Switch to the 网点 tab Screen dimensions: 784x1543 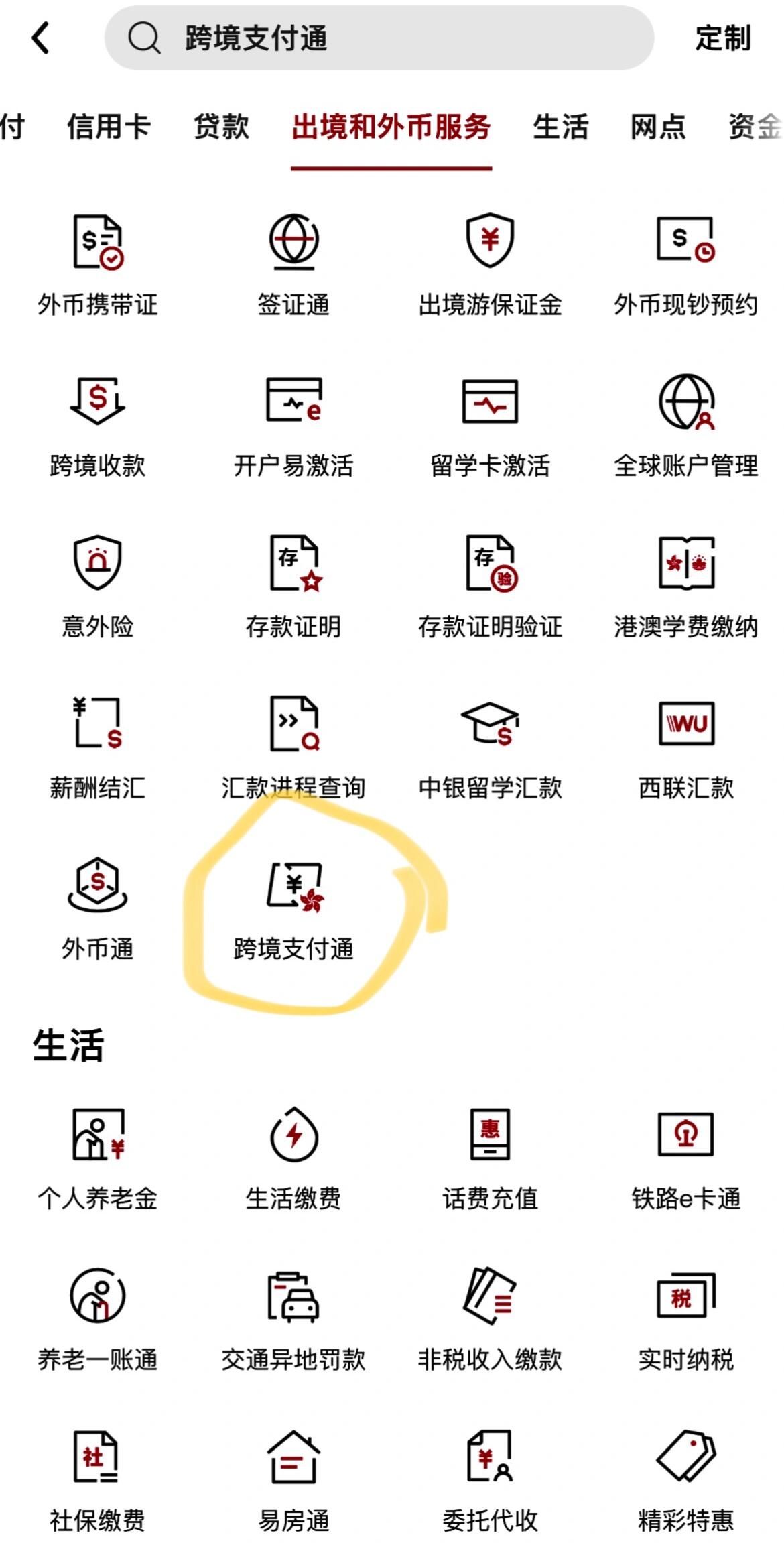(657, 127)
